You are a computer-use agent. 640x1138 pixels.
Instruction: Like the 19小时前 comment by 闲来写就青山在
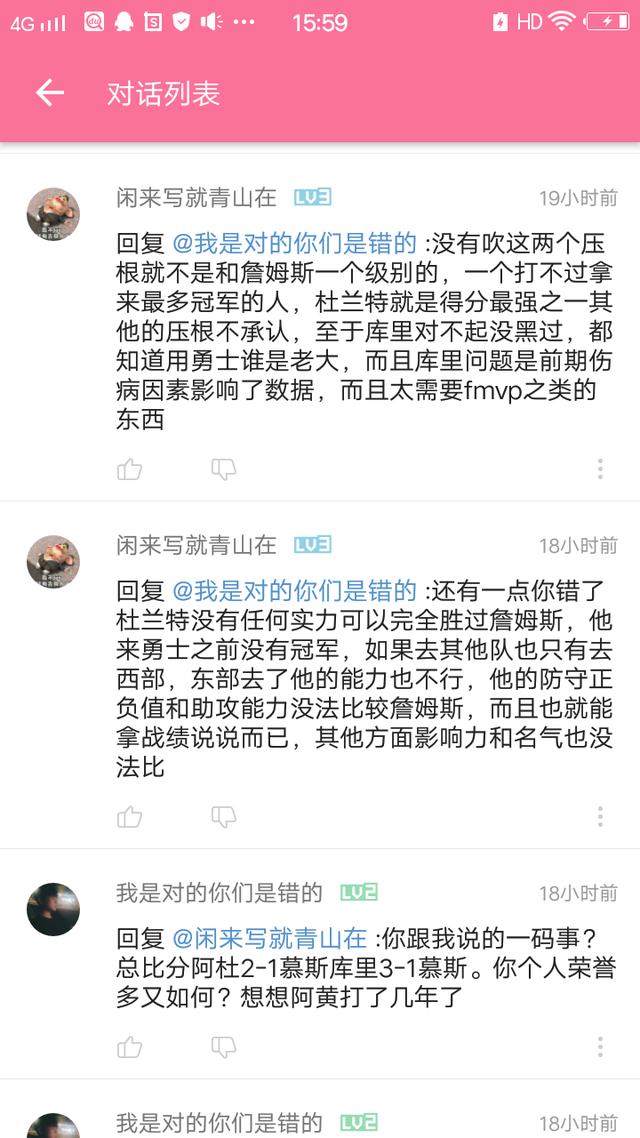click(130, 469)
